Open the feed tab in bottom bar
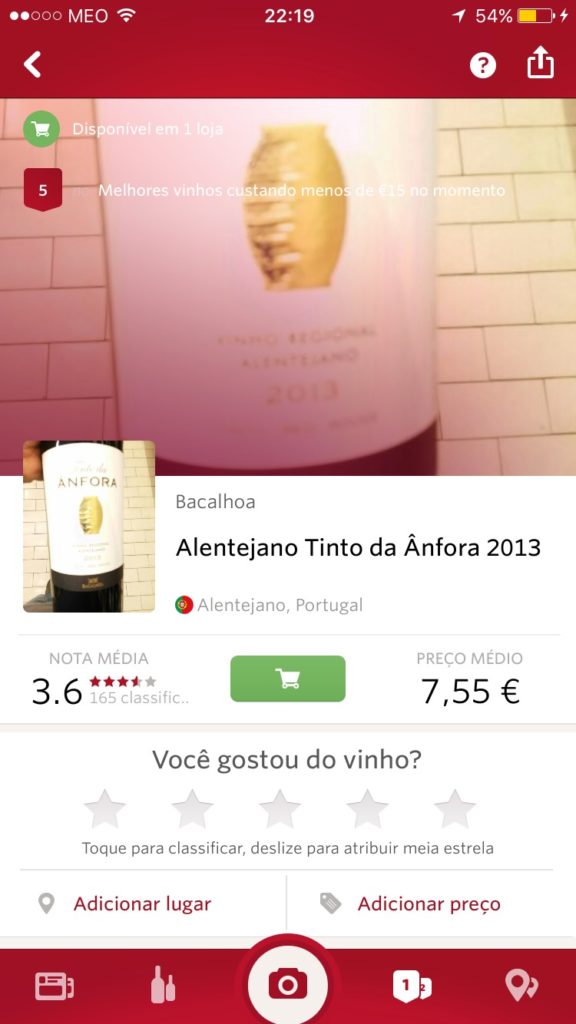The width and height of the screenshot is (576, 1024). 54,986
